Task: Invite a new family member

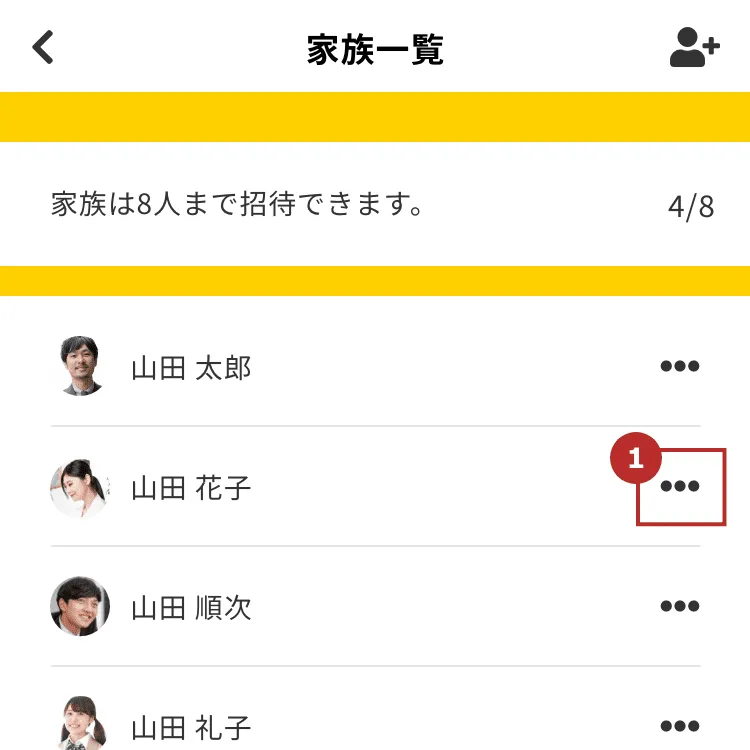Action: (694, 47)
